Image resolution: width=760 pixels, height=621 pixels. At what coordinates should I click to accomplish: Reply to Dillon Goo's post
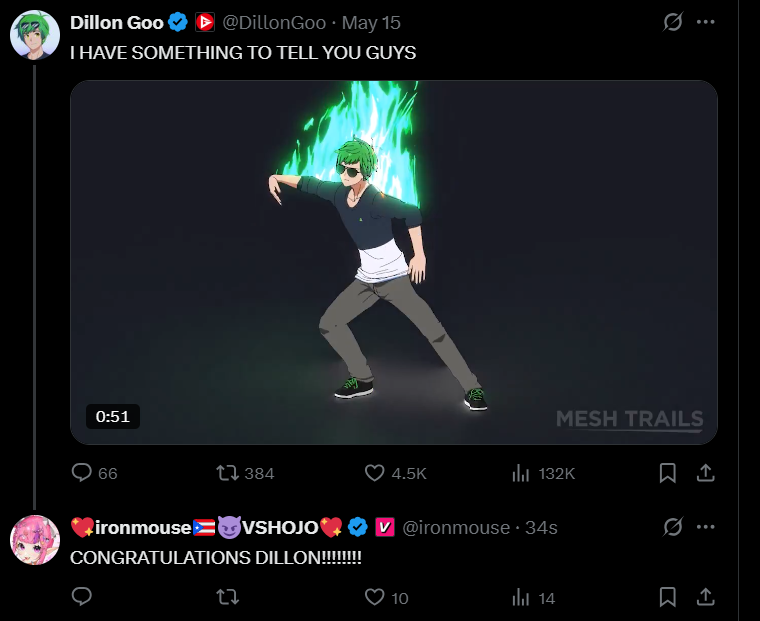[83, 473]
